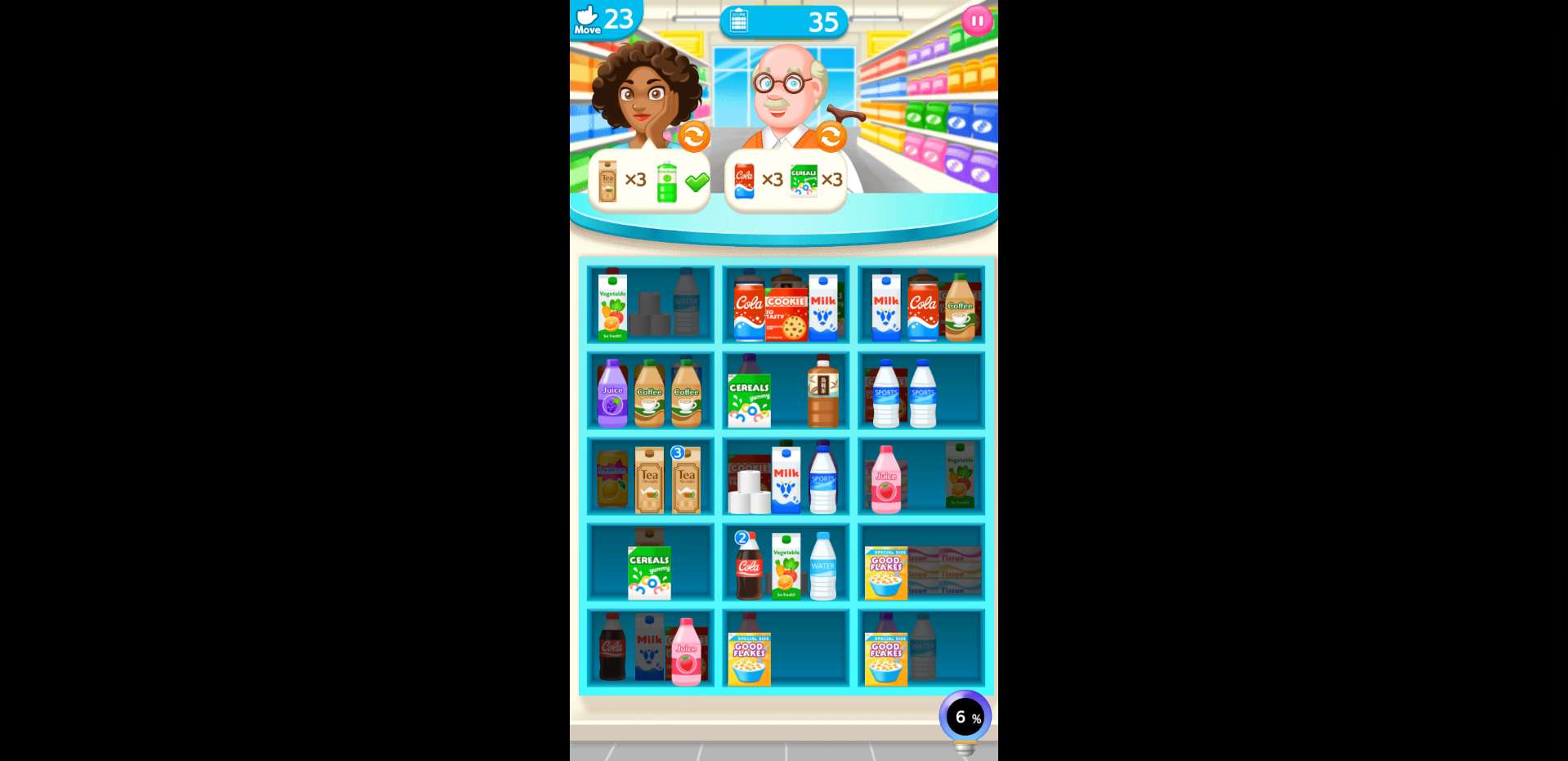Refresh the curly-haired woman's order

(x=693, y=137)
